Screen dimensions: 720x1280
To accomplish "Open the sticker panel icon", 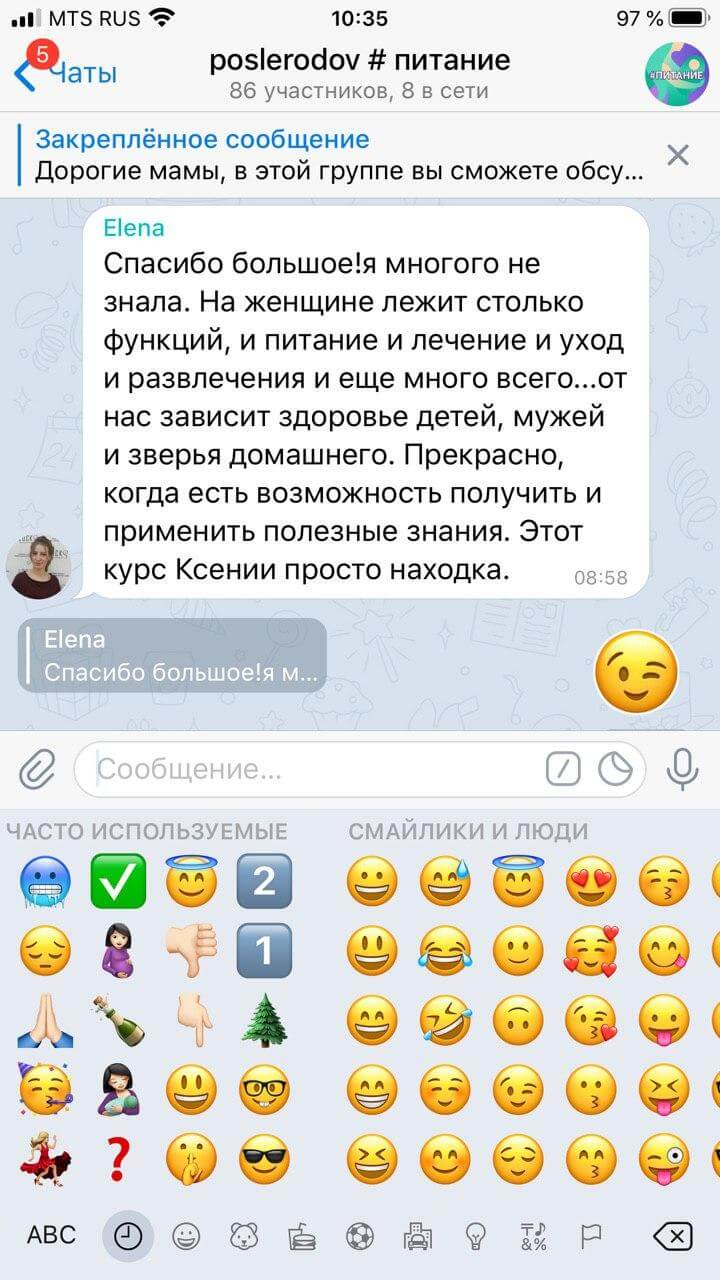I will (616, 769).
